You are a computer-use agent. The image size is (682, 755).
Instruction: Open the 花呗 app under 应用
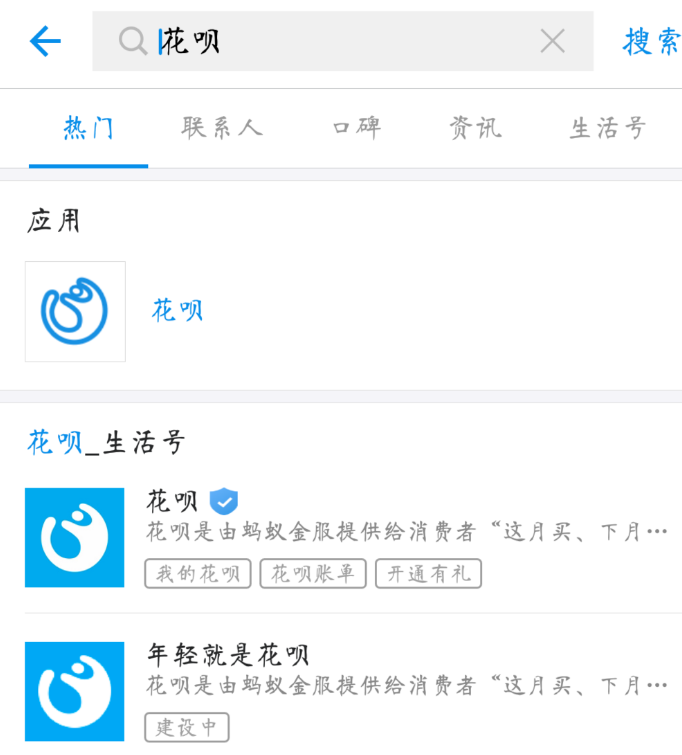pos(176,310)
